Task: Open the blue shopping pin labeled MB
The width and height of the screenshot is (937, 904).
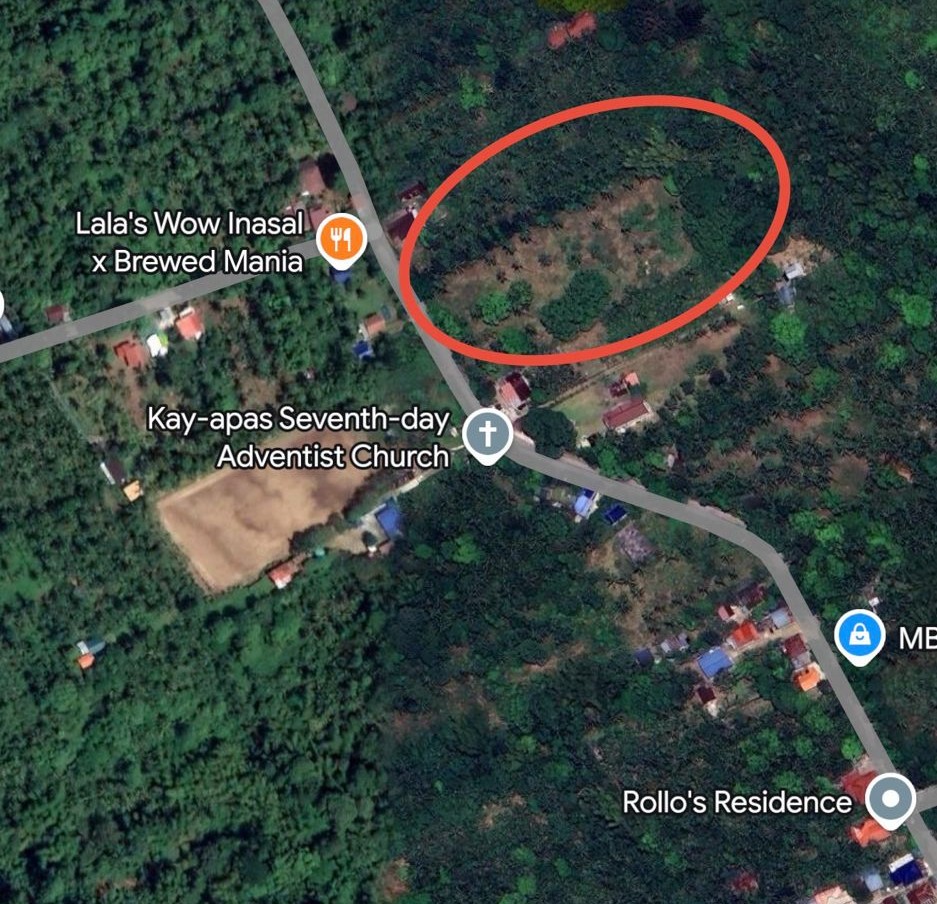Action: click(x=859, y=634)
